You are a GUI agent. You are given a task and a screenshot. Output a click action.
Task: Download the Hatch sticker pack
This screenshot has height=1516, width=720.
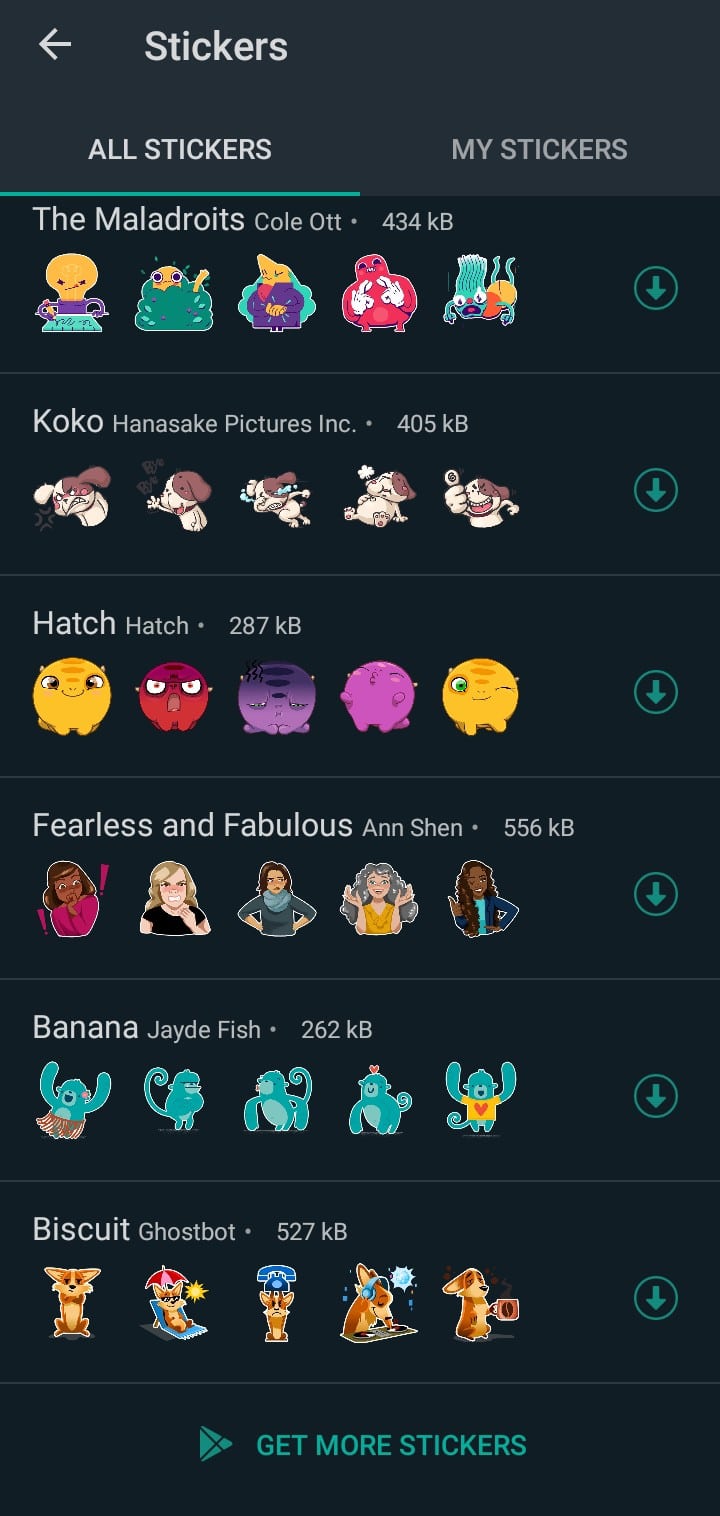656,692
